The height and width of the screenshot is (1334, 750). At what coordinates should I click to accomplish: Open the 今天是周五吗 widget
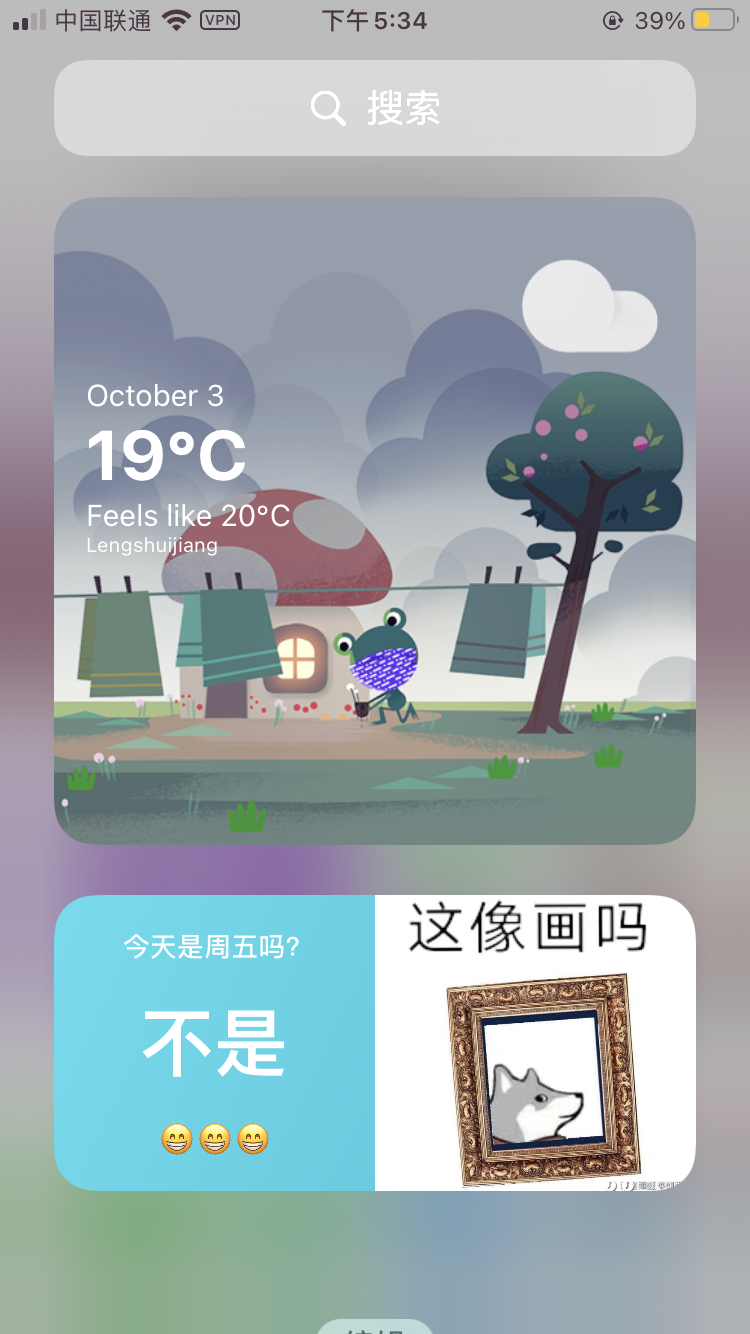tap(214, 1043)
